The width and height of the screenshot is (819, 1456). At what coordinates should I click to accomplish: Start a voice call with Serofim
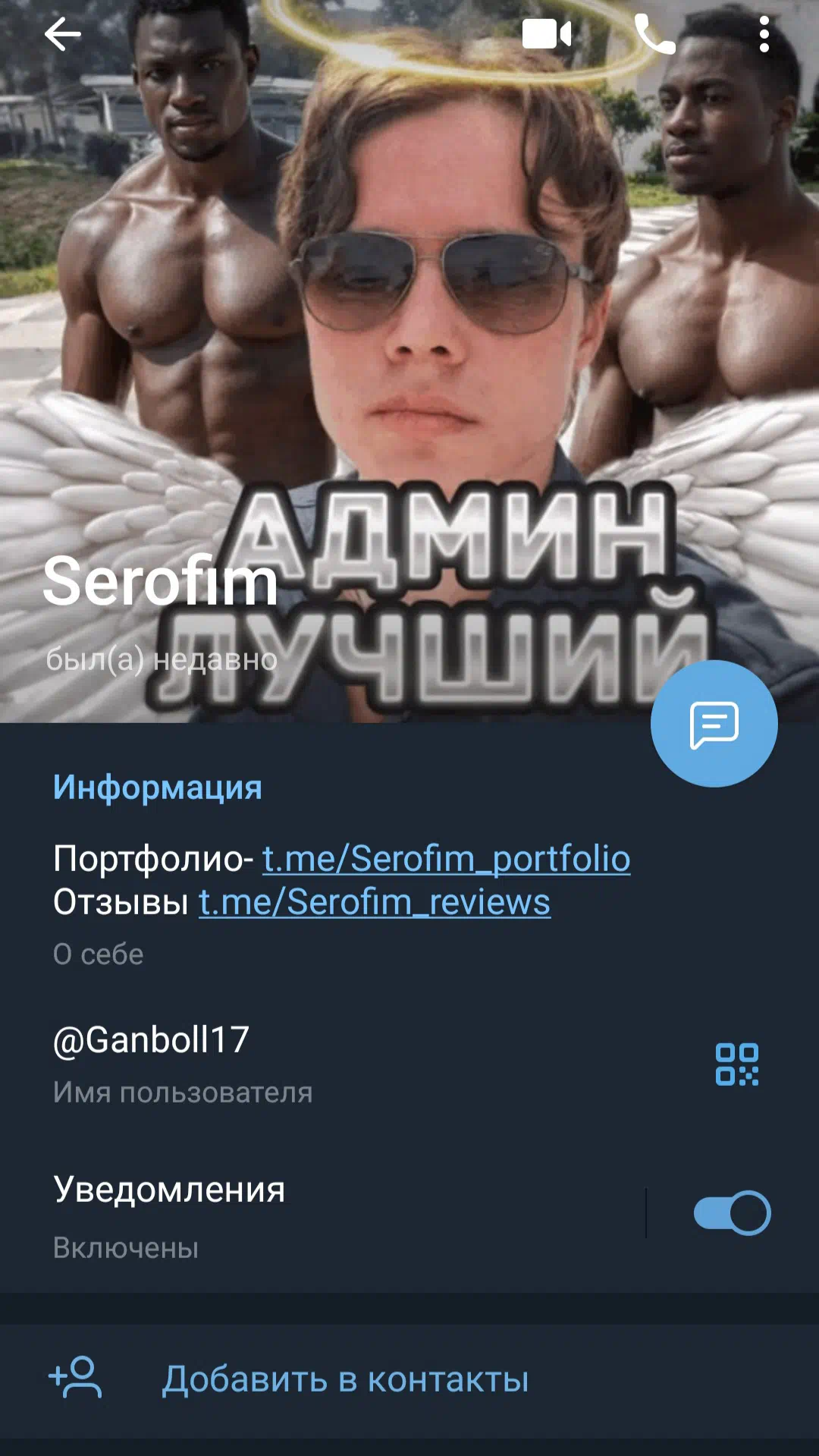point(654,35)
